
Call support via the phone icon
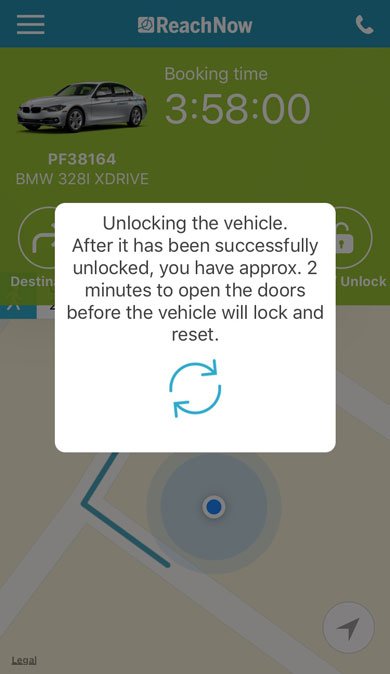click(364, 25)
